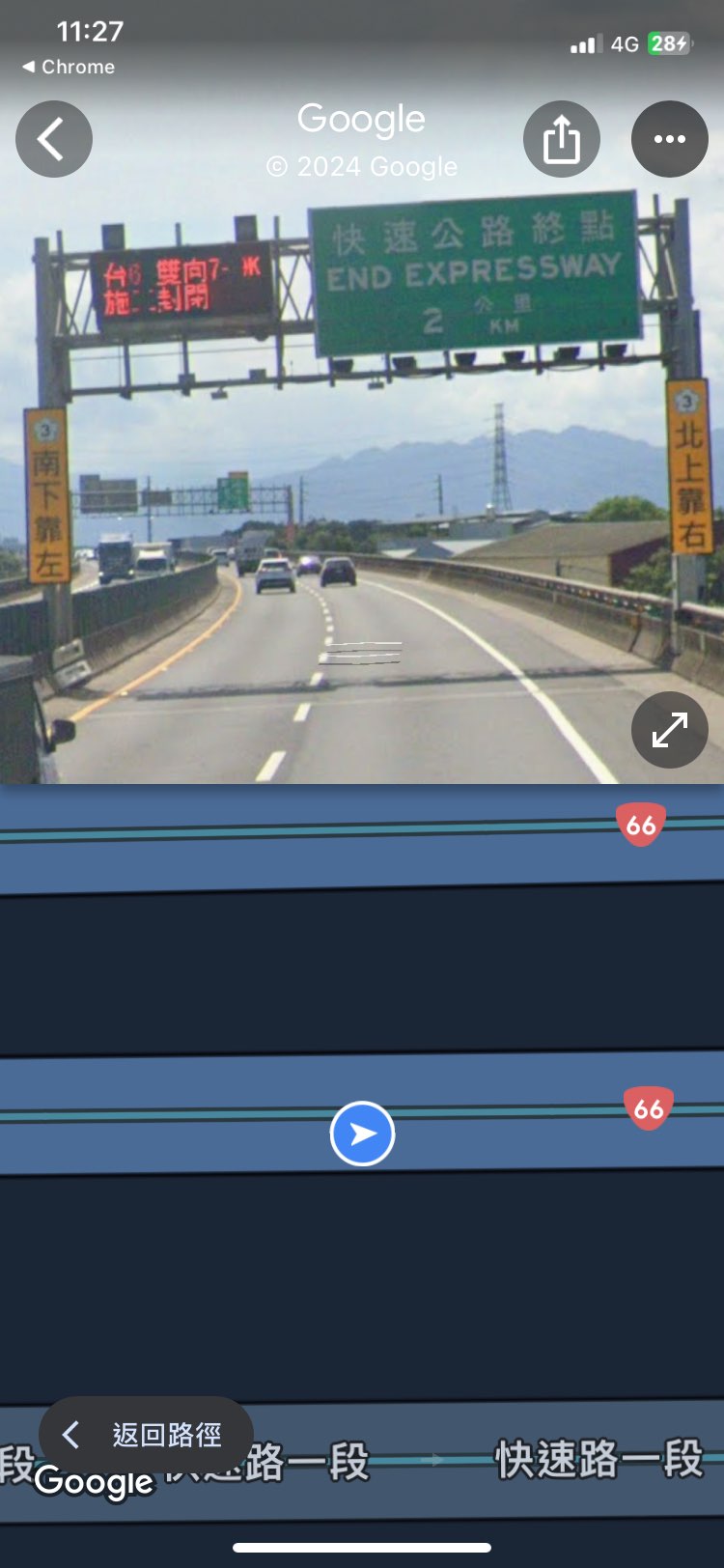
Task: Tap the 返回路徑 return-to-route button
Action: 146,1435
